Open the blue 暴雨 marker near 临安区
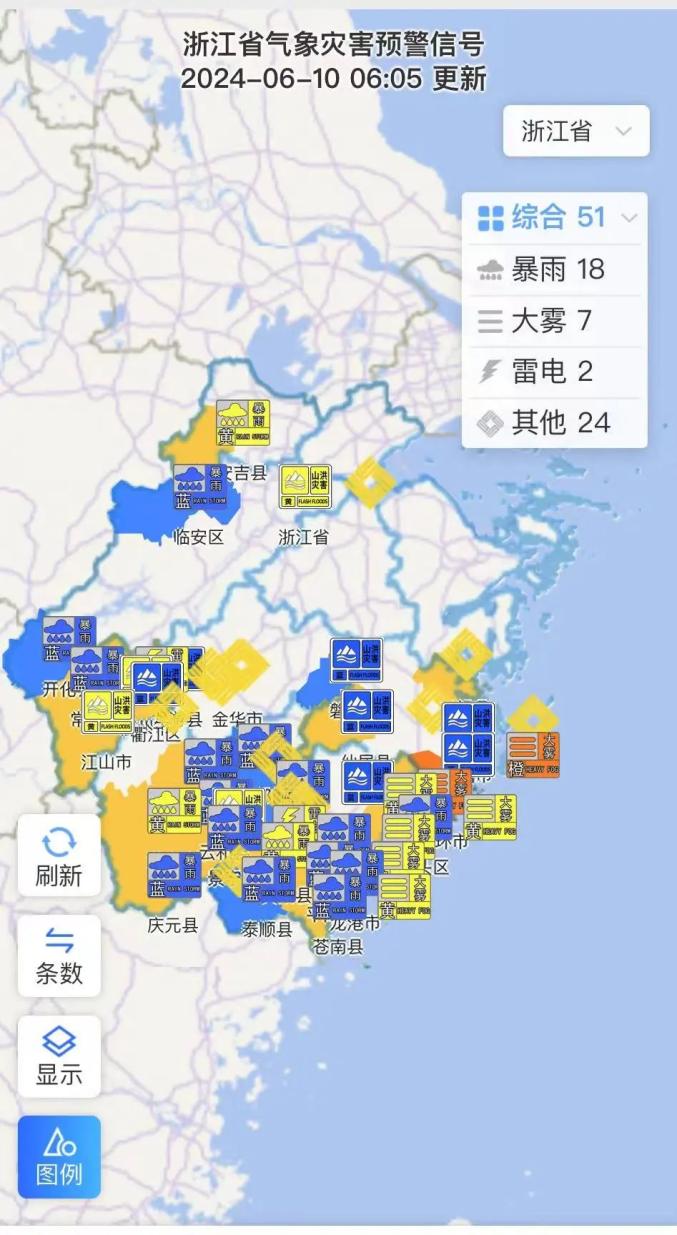Image resolution: width=677 pixels, height=1235 pixels. point(199,487)
